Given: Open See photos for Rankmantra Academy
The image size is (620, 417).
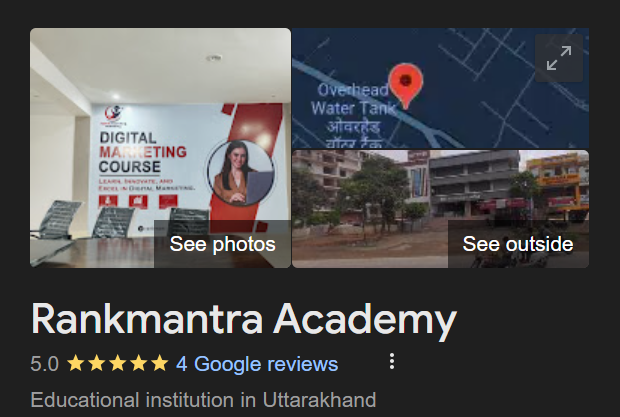Looking at the screenshot, I should [x=222, y=244].
